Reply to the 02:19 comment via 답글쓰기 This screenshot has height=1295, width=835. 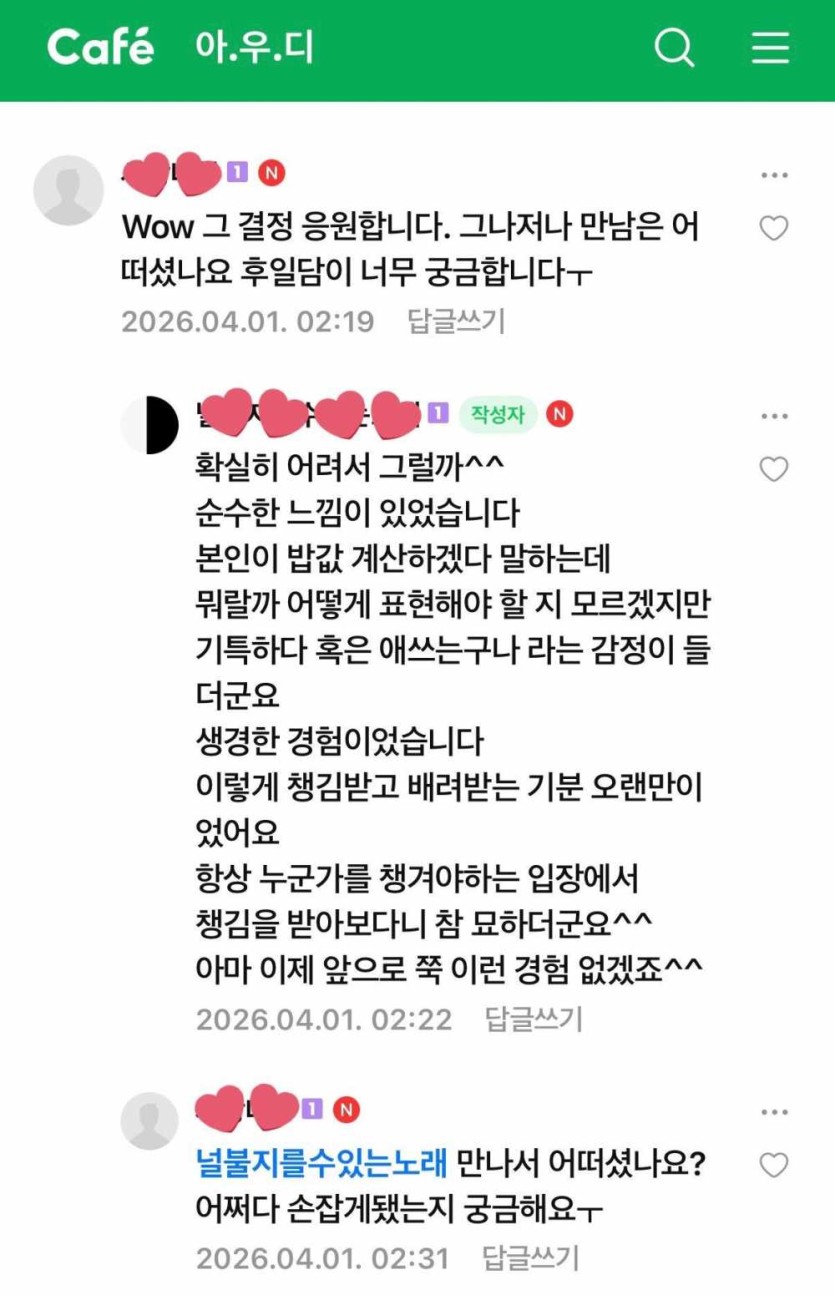pos(456,321)
